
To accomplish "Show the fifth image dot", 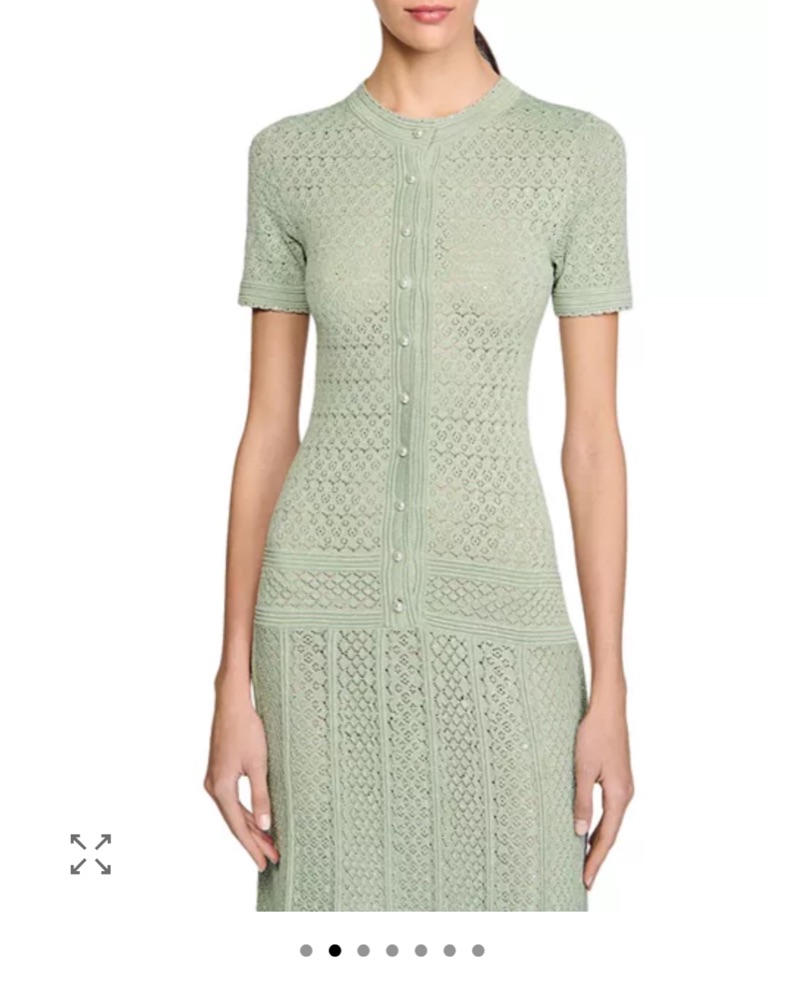I will (x=421, y=950).
